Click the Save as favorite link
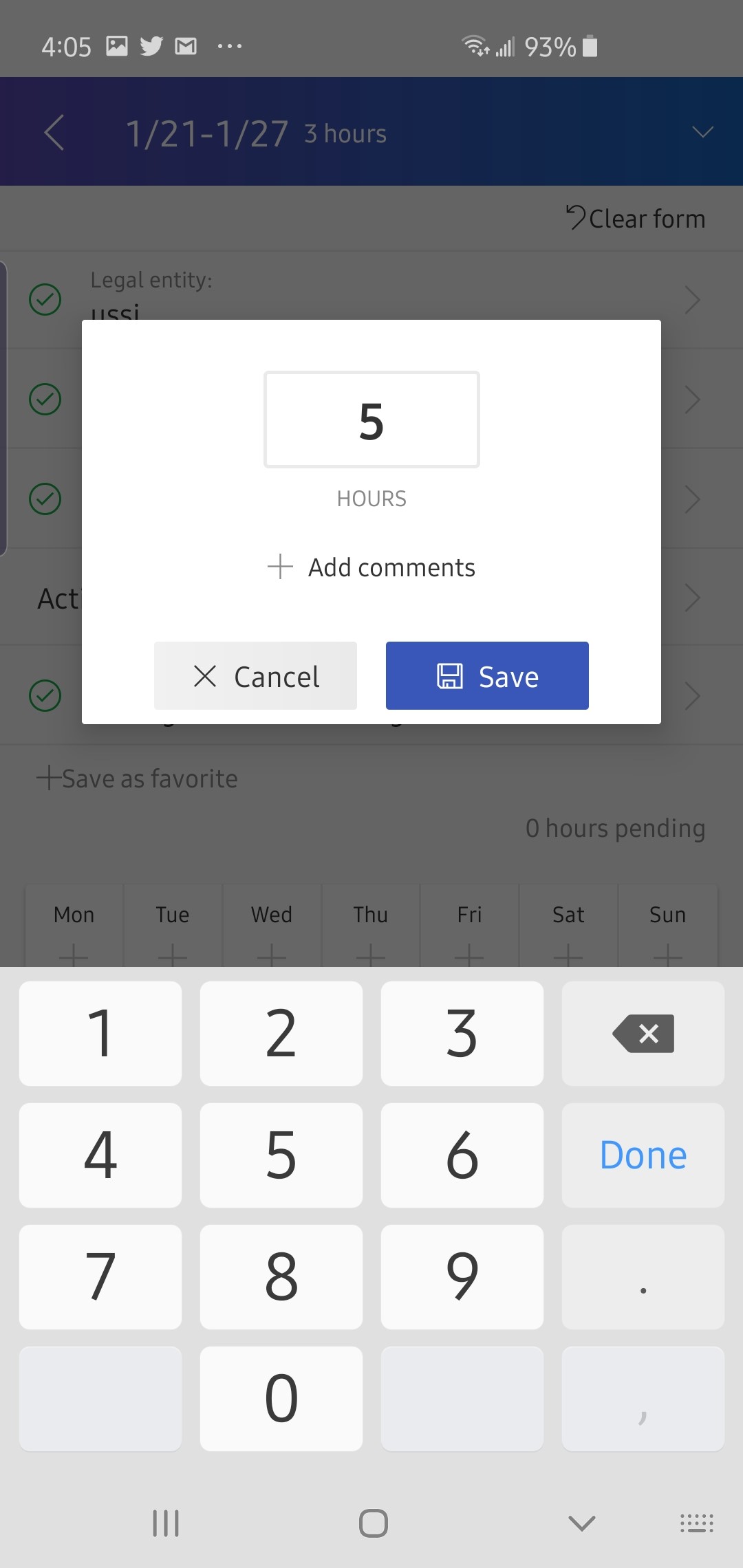The height and width of the screenshot is (1568, 743). [x=137, y=778]
